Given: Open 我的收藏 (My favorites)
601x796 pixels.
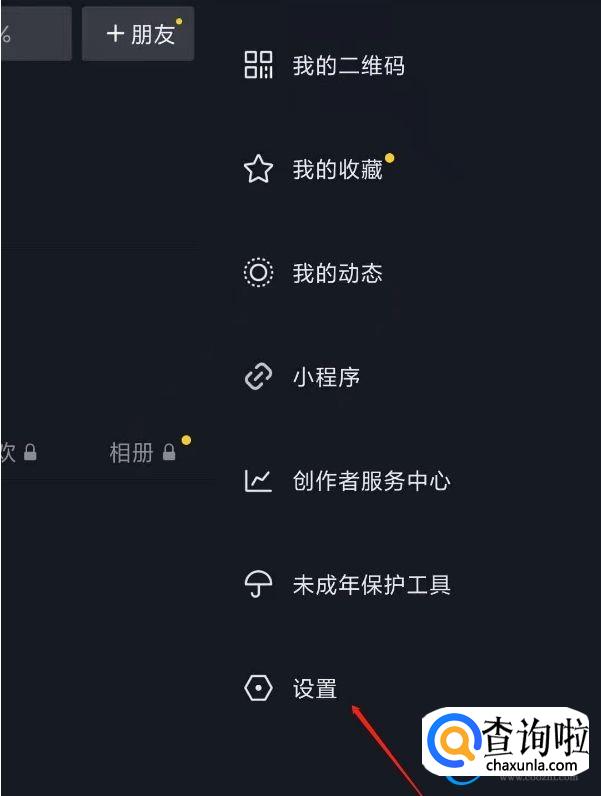Looking at the screenshot, I should 337,170.
